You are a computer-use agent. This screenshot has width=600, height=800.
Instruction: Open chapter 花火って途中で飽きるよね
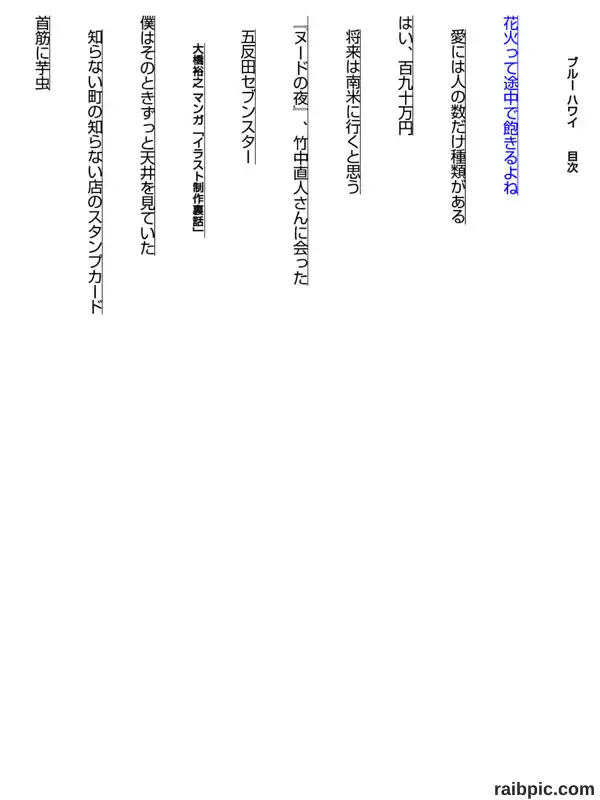(x=511, y=105)
